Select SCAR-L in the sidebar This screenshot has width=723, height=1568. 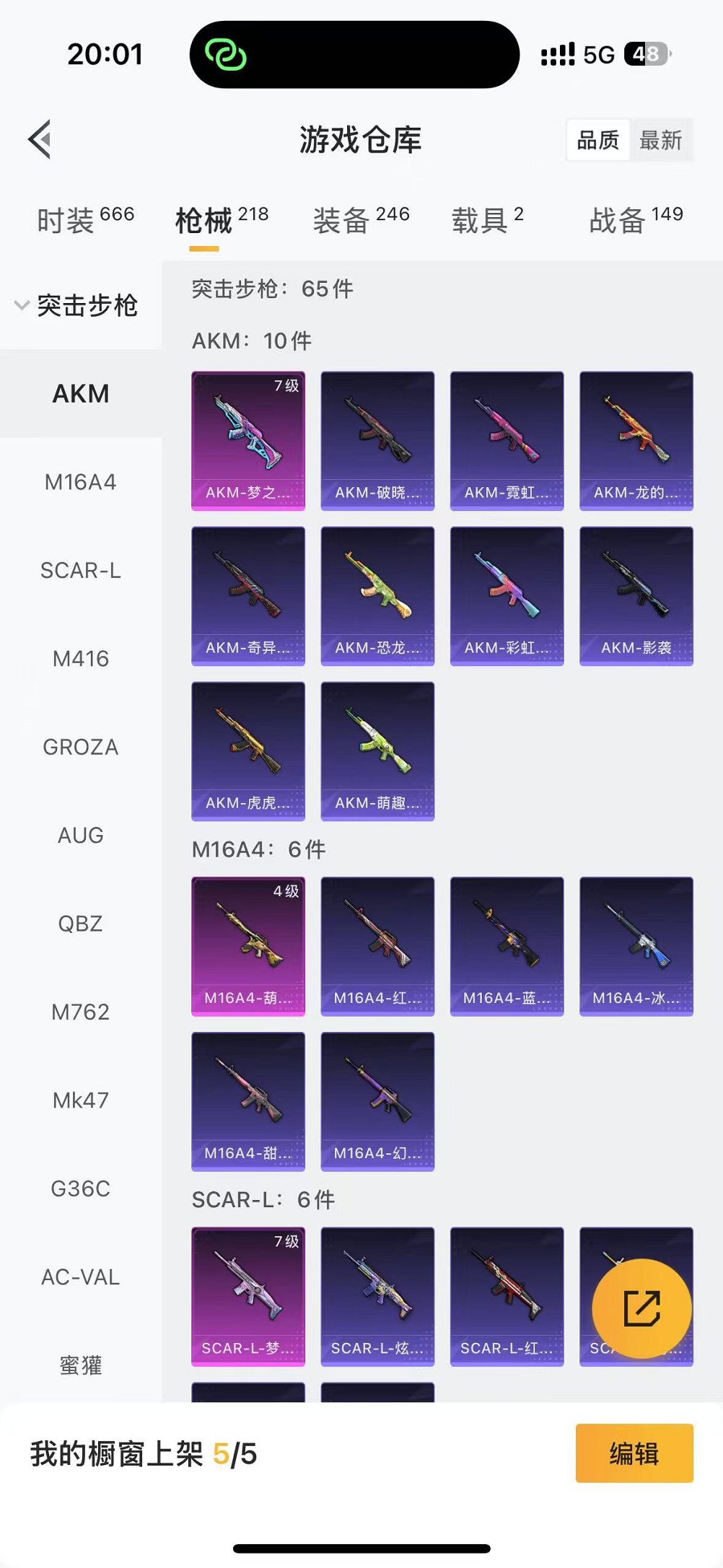click(80, 571)
